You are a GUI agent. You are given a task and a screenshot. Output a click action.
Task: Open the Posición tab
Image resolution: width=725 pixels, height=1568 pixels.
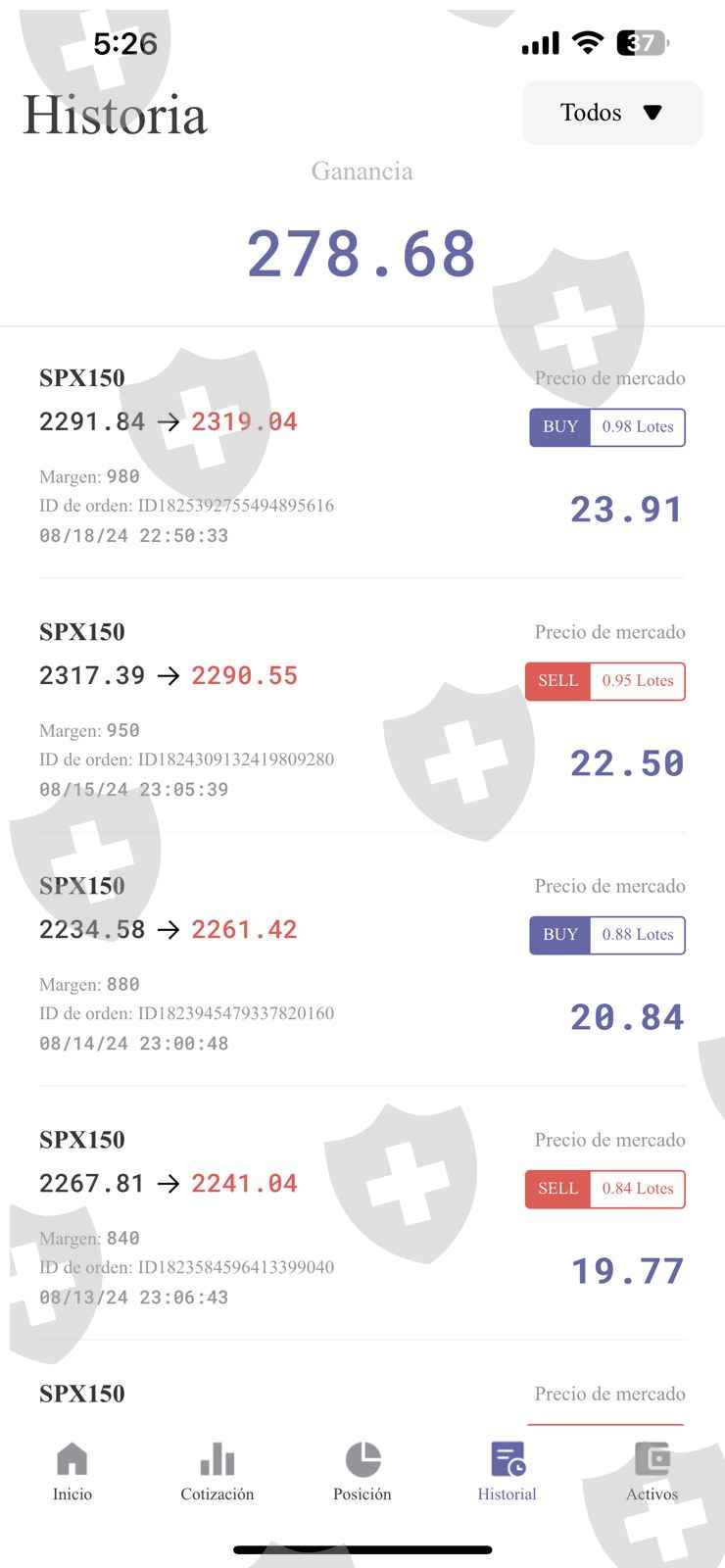[x=362, y=1472]
